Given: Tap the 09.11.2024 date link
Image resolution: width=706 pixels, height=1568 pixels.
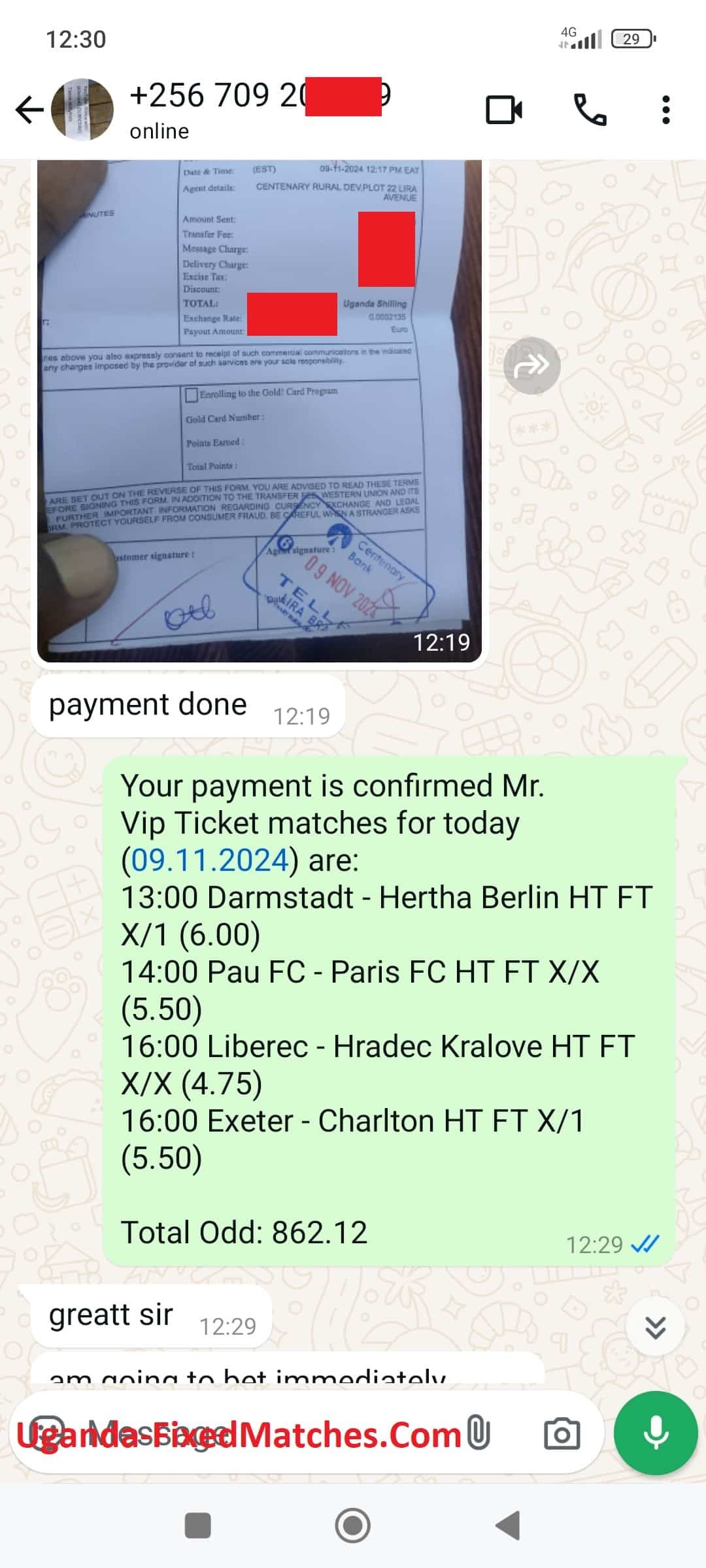Looking at the screenshot, I should [x=209, y=860].
